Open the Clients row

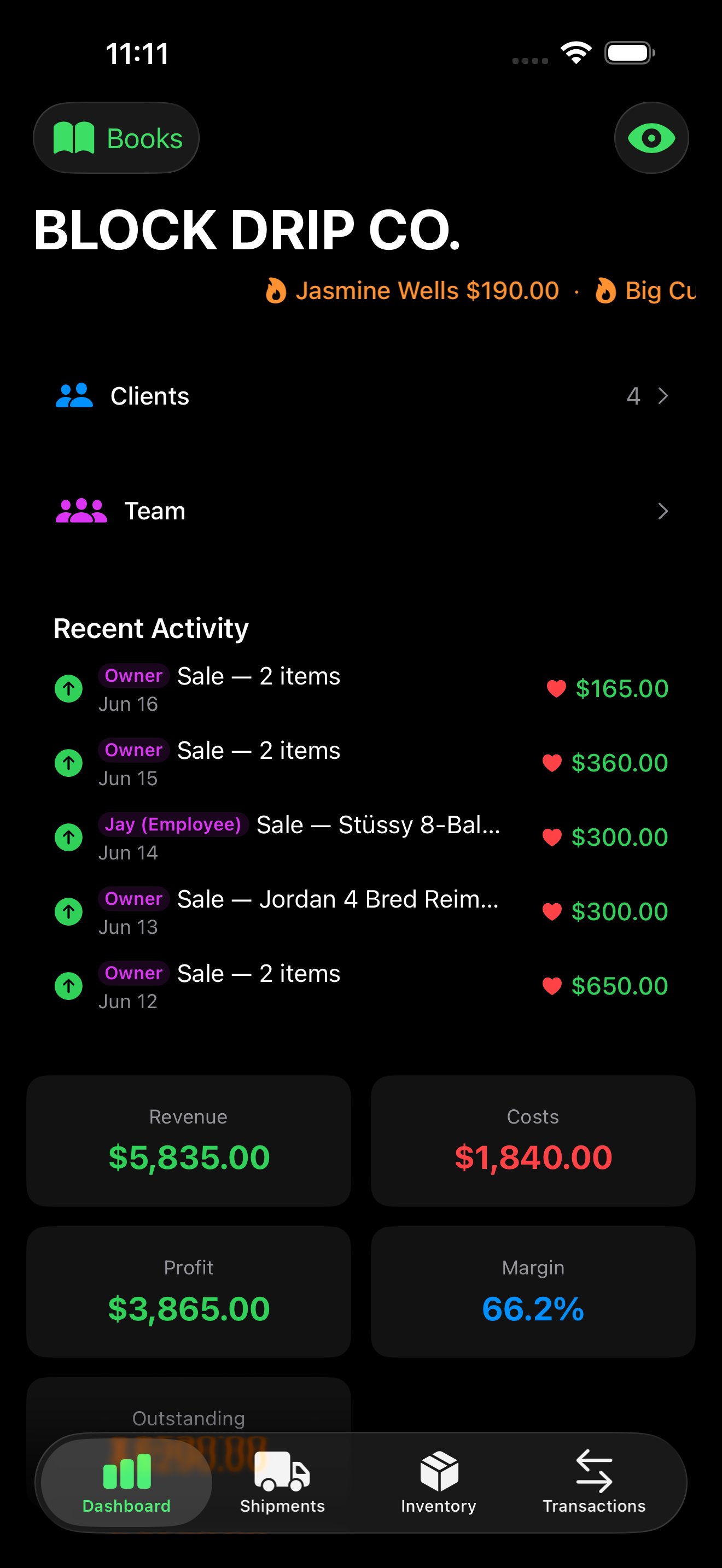[x=361, y=396]
